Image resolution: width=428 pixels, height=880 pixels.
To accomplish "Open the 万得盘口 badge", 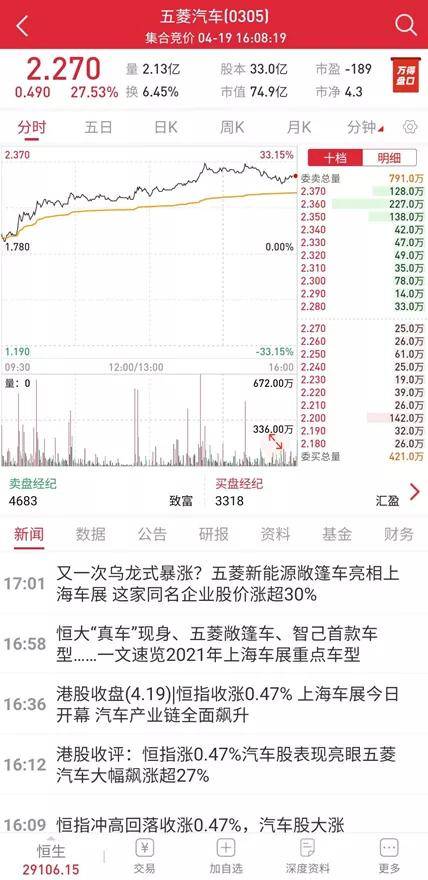I will click(406, 75).
